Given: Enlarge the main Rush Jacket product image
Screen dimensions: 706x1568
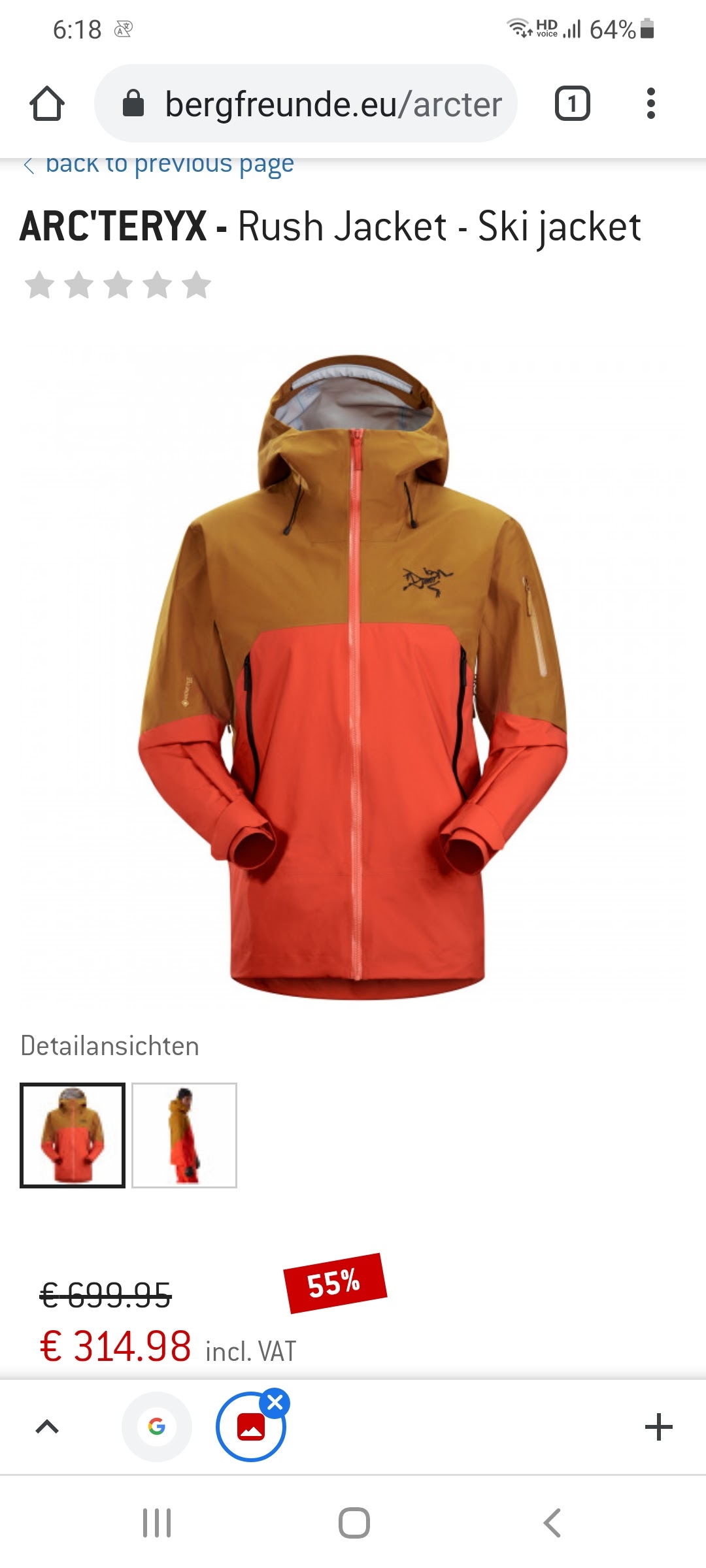Looking at the screenshot, I should click(x=353, y=676).
